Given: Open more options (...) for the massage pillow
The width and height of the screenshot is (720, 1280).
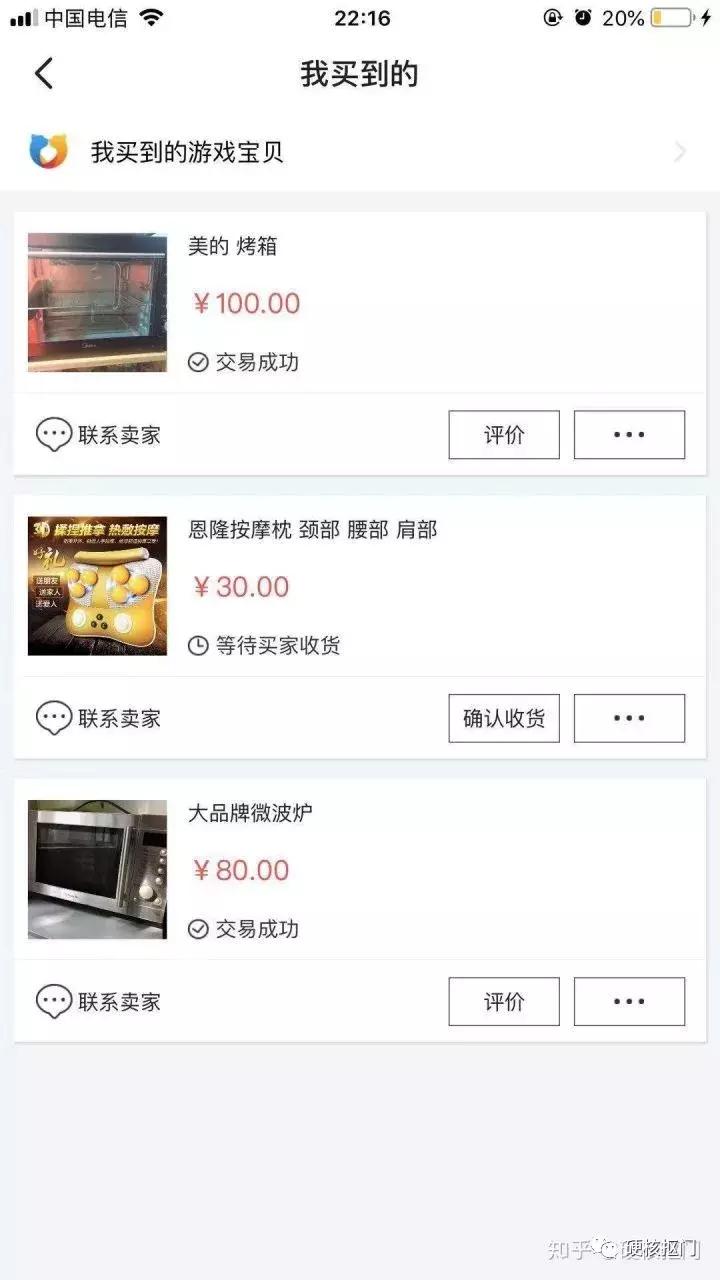Looking at the screenshot, I should [629, 718].
